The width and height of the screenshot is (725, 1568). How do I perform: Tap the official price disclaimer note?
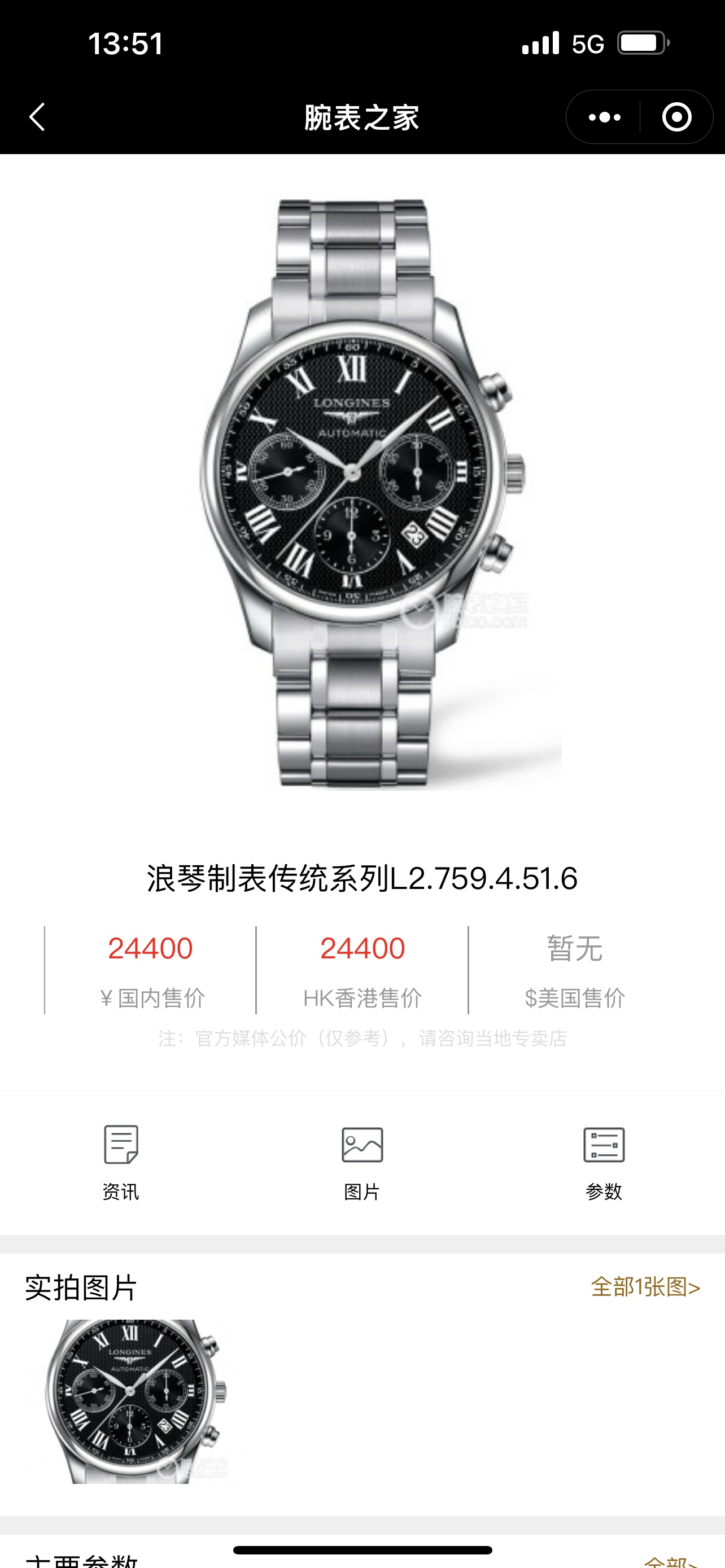tap(362, 1039)
